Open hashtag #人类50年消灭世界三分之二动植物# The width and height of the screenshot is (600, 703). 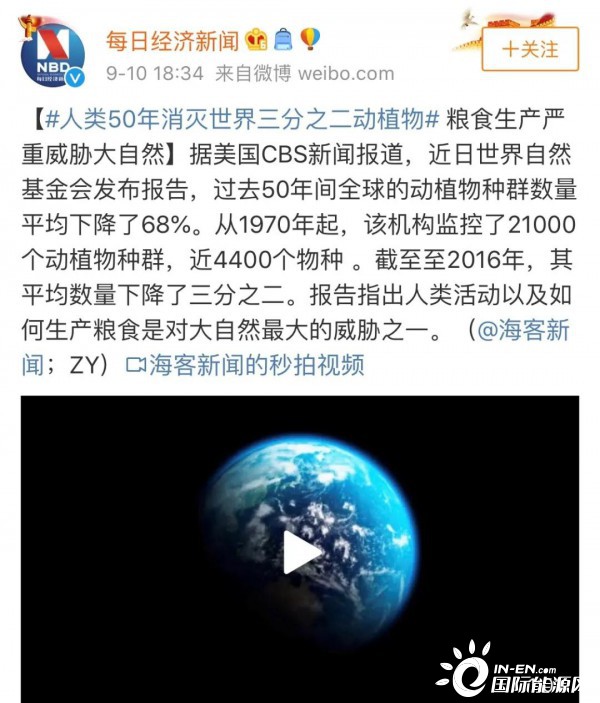(x=243, y=118)
